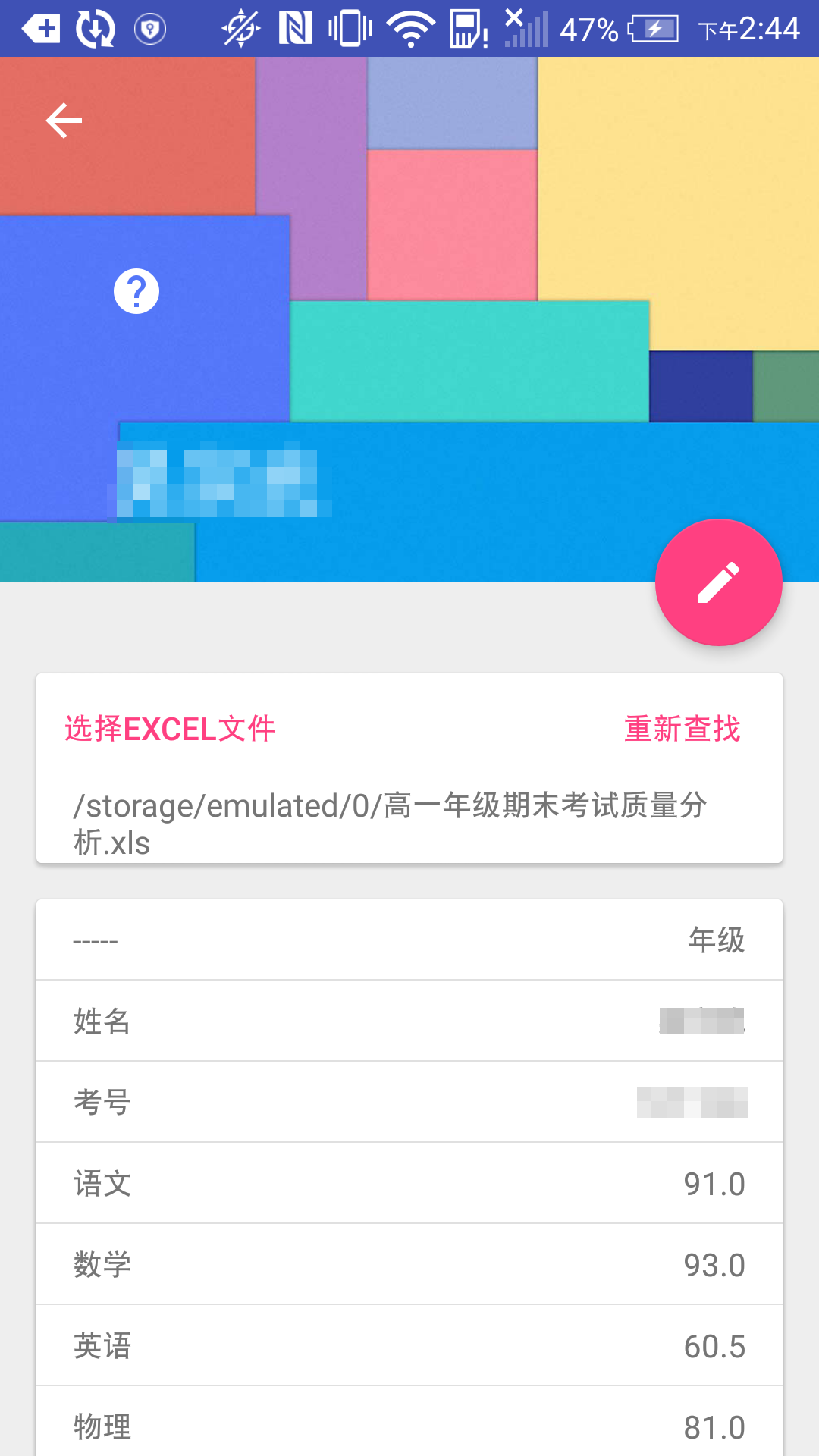Click the 选择EXCEL文件 label

[168, 728]
